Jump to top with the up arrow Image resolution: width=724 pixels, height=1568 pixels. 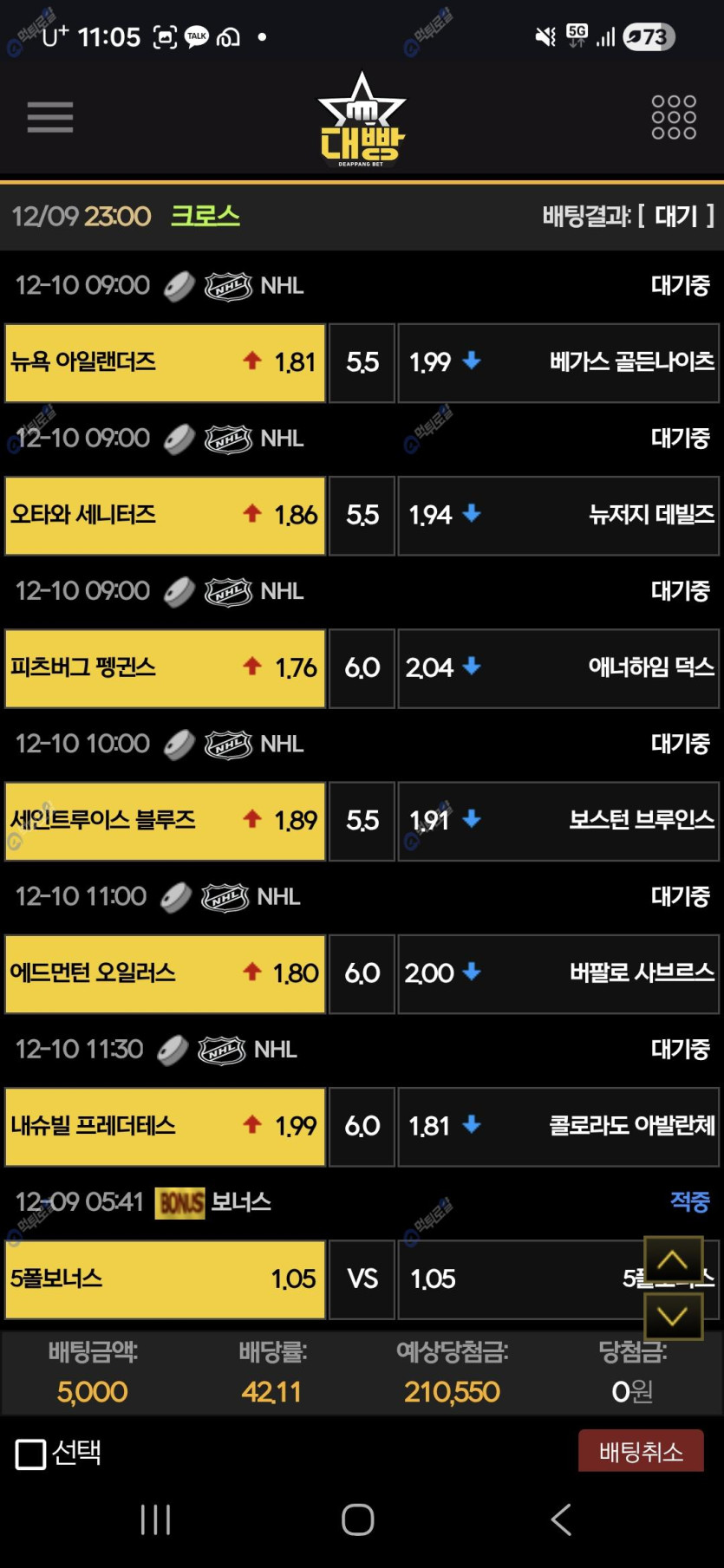pyautogui.click(x=673, y=1260)
